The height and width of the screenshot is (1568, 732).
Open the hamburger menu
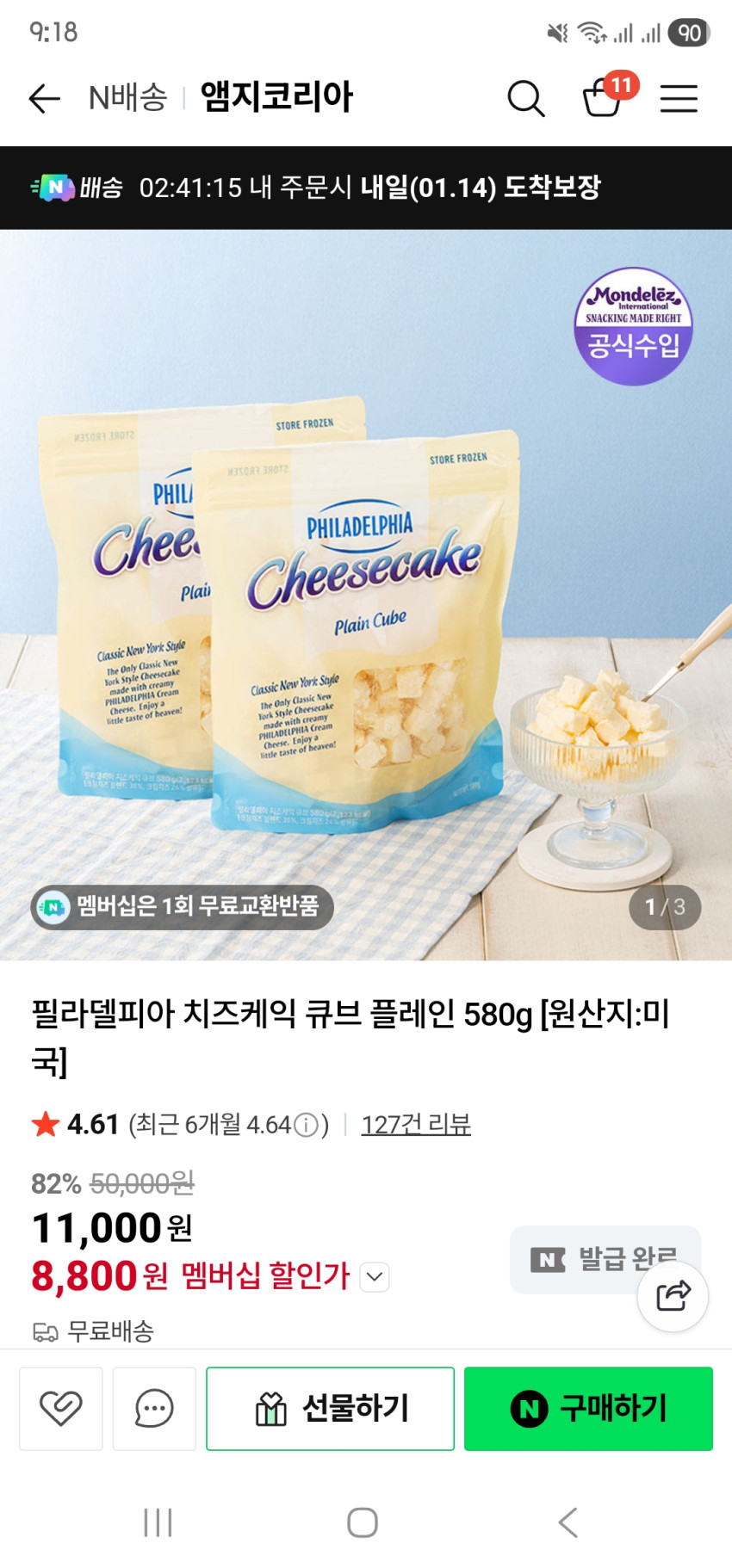(679, 98)
